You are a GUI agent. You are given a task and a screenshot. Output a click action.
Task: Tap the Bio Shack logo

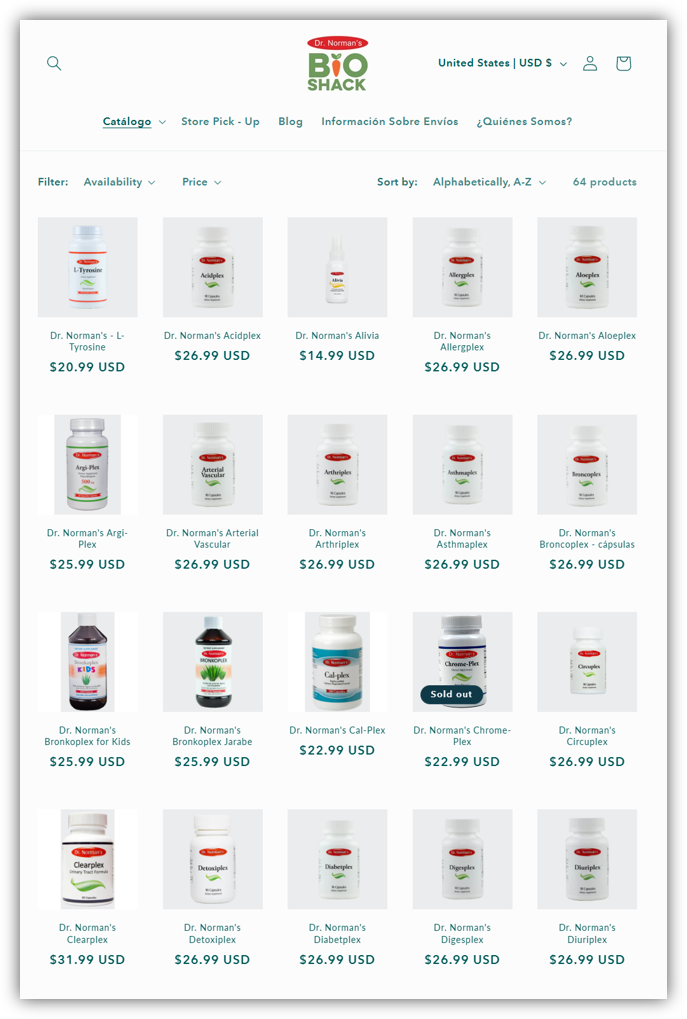(337, 64)
